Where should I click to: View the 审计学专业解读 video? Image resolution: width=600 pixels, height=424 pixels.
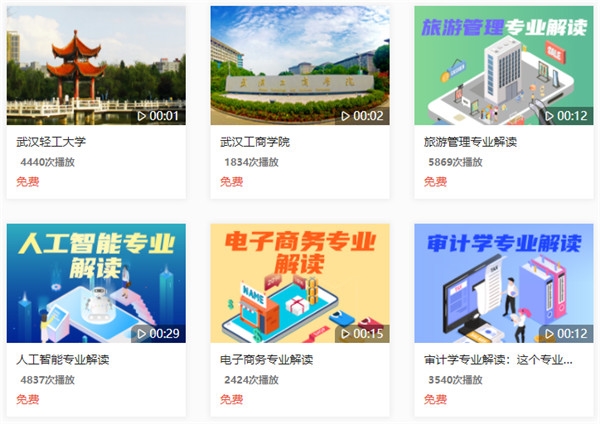click(x=503, y=283)
